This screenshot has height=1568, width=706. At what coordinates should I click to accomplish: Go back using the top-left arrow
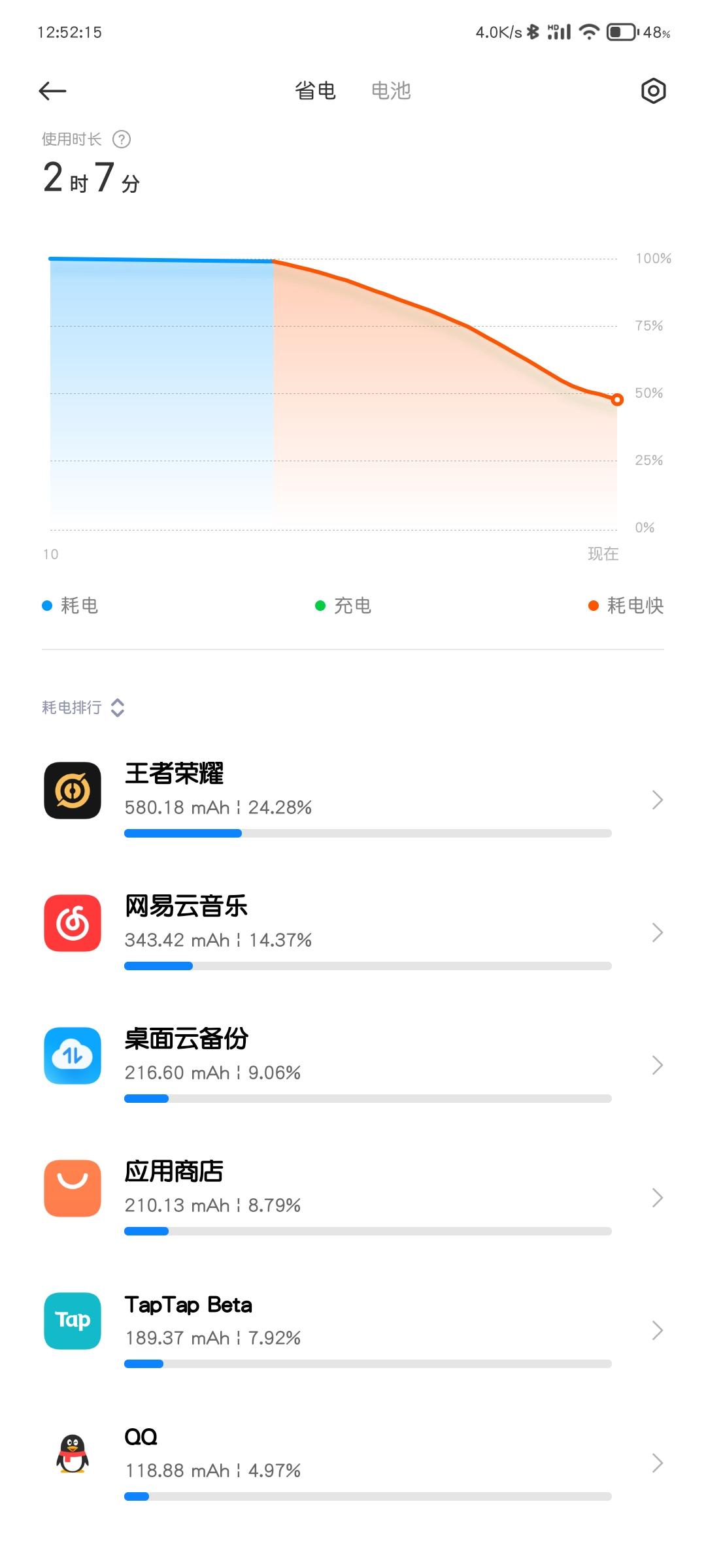coord(53,91)
